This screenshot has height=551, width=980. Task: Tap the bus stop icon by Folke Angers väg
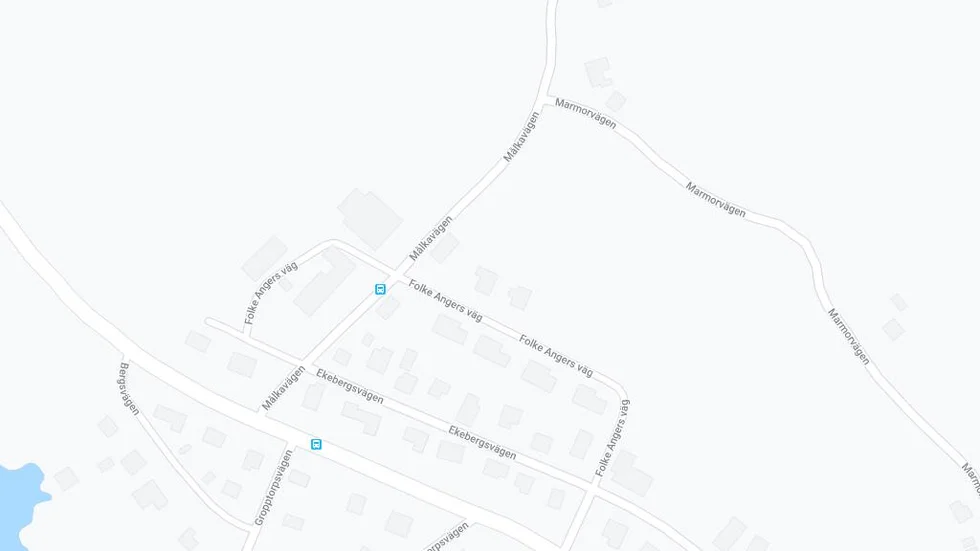pyautogui.click(x=380, y=289)
